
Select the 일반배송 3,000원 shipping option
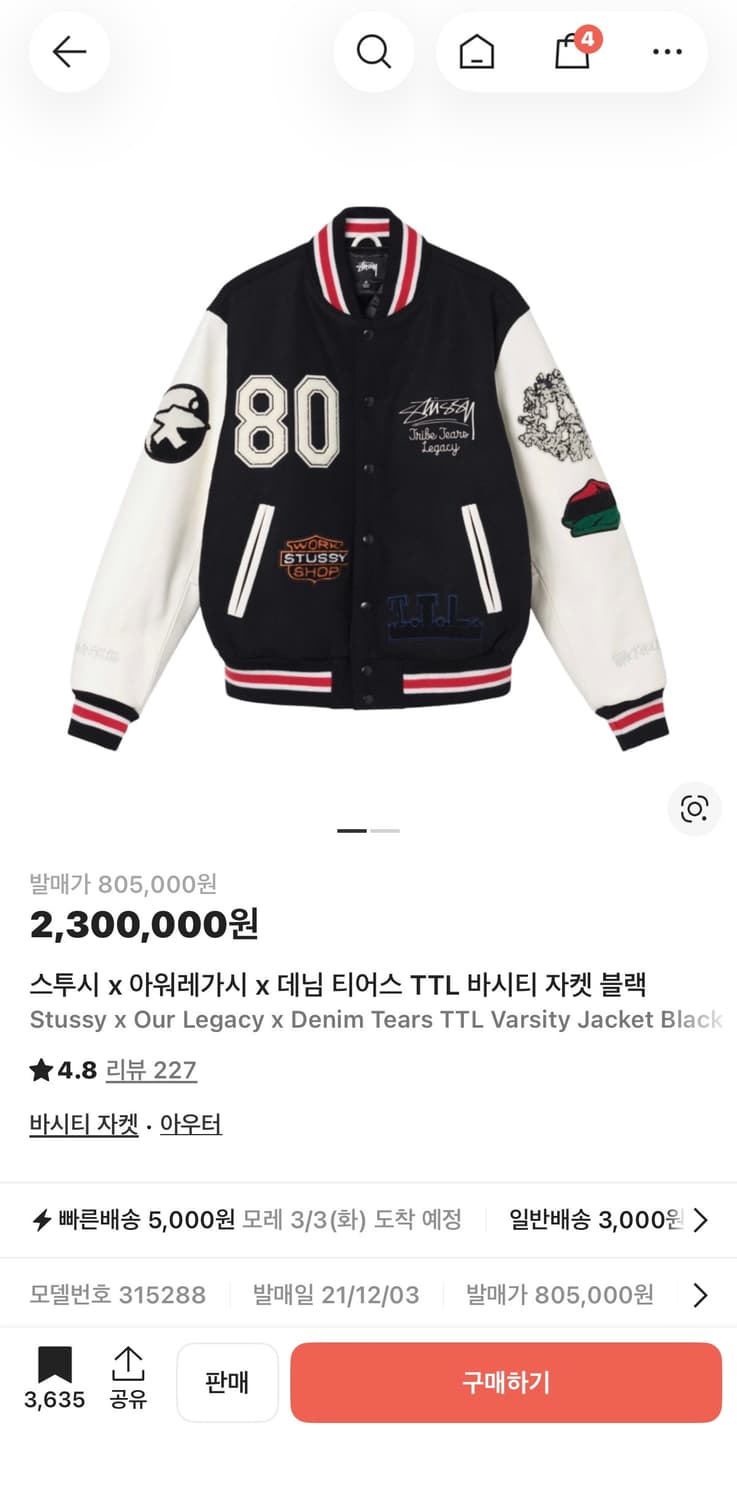(x=595, y=1220)
